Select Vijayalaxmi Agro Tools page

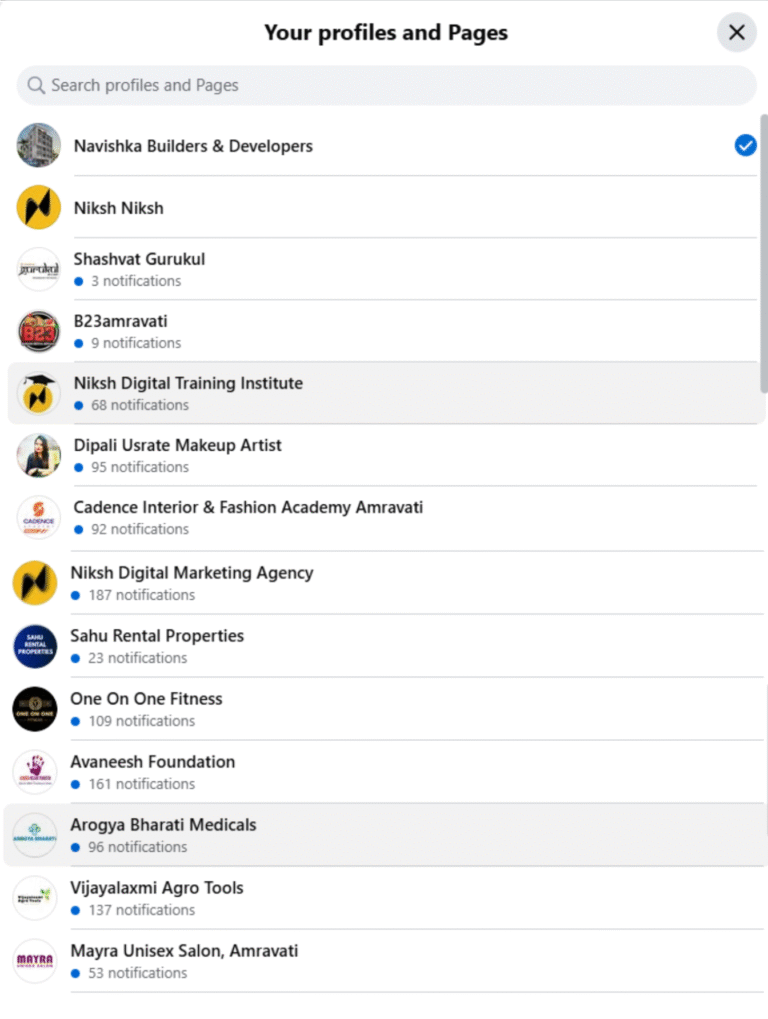click(156, 898)
